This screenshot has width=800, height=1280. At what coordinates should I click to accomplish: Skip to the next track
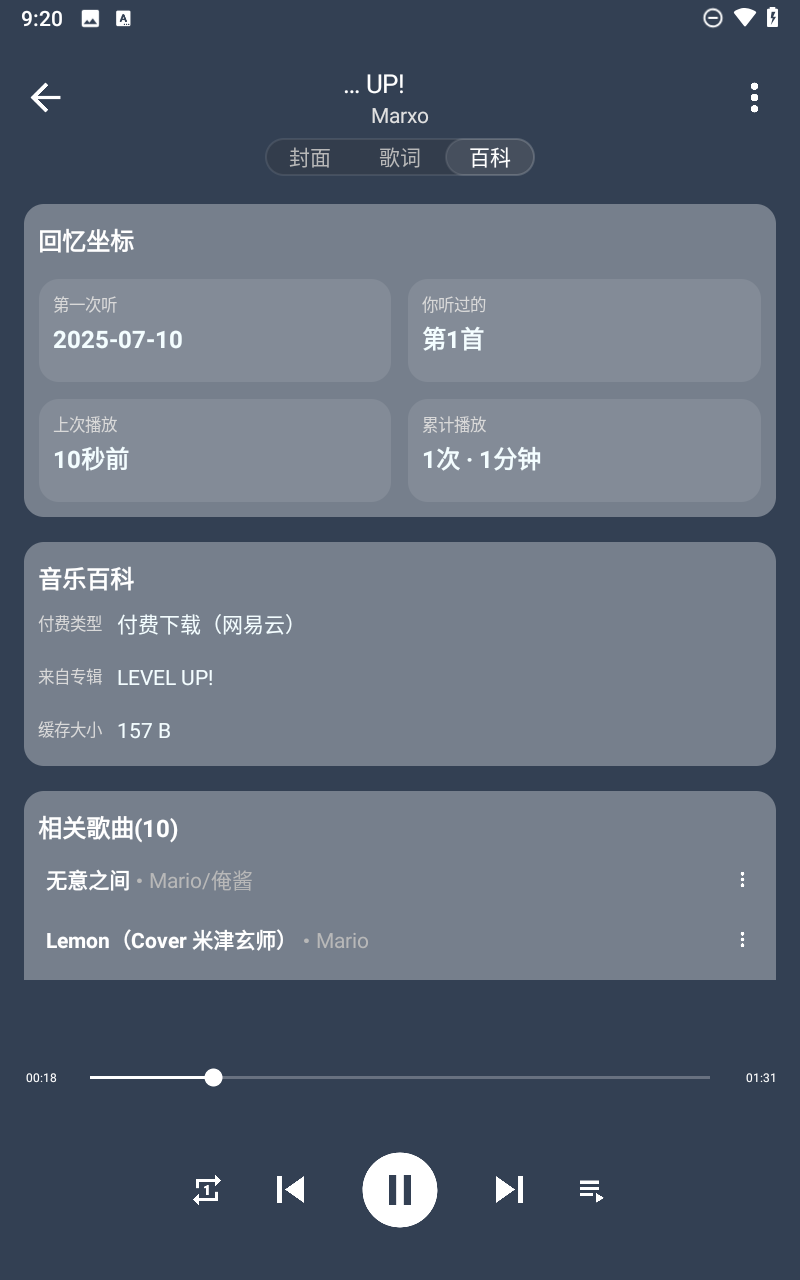(x=510, y=1190)
